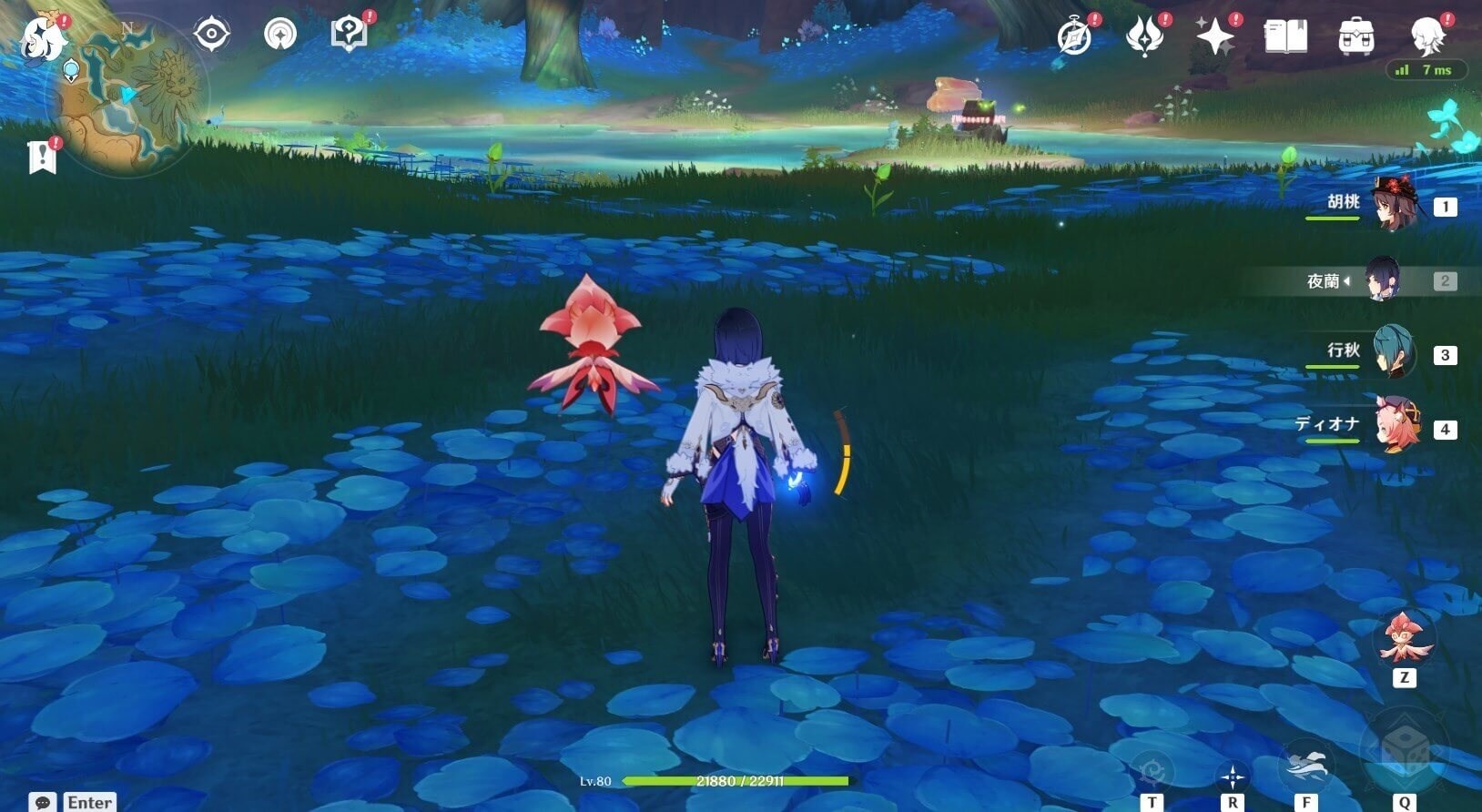The height and width of the screenshot is (812, 1482).
Task: Tap the R aim button
Action: tap(1232, 777)
